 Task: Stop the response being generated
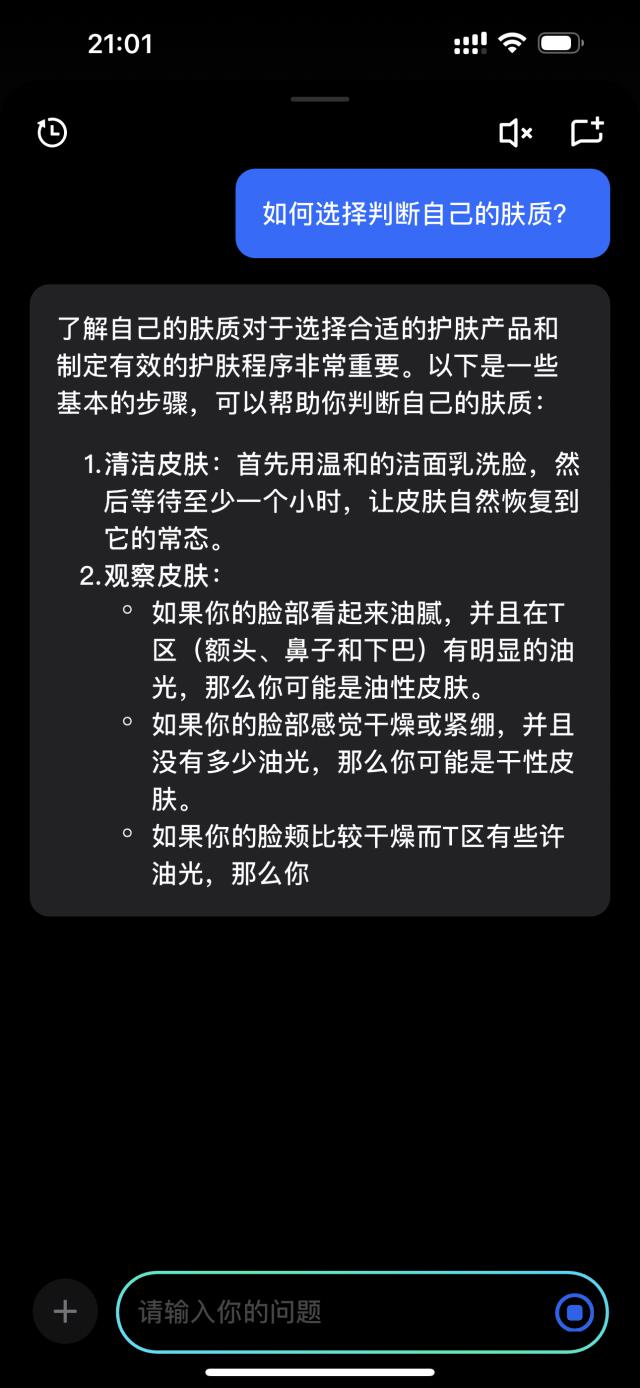[x=574, y=1311]
